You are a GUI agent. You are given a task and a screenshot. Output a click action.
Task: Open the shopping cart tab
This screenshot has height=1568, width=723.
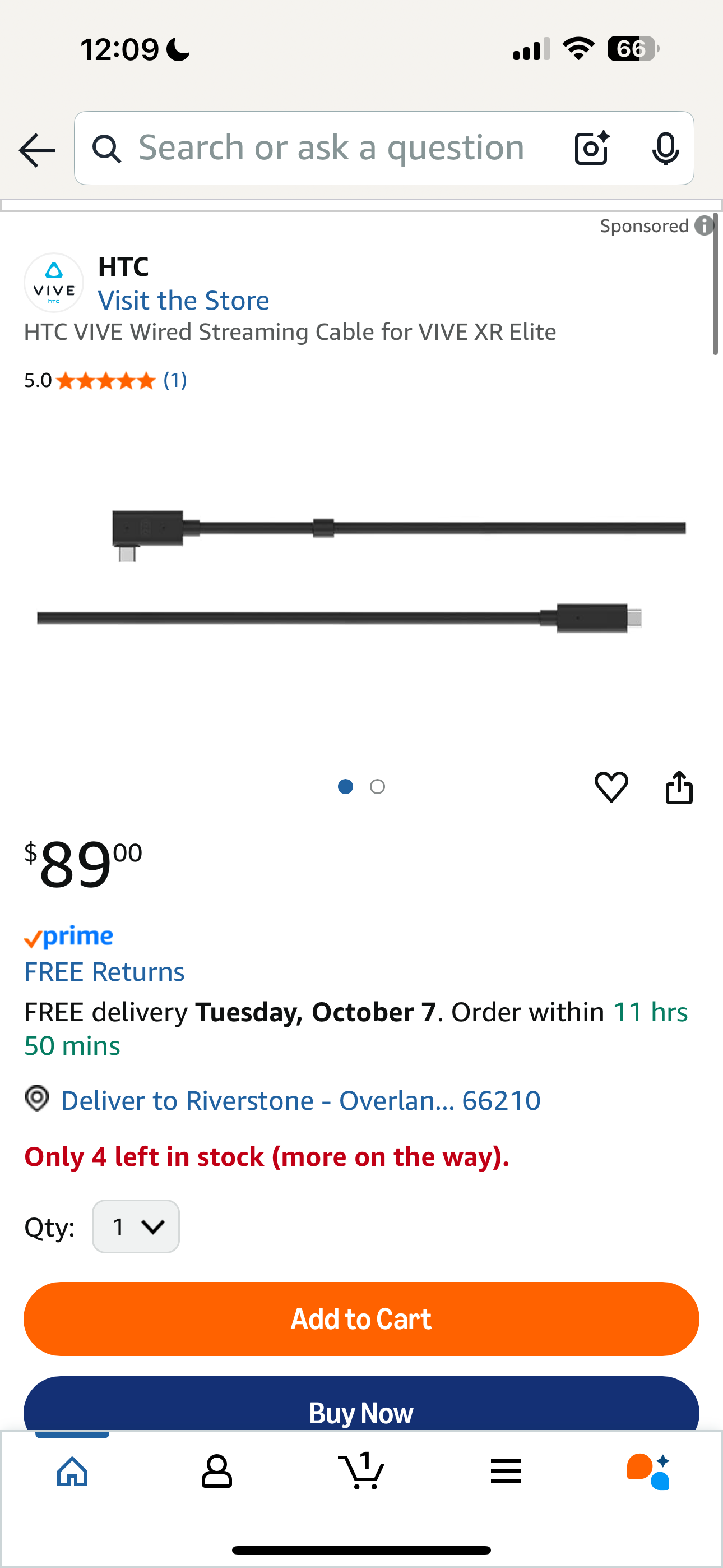coord(361,1472)
